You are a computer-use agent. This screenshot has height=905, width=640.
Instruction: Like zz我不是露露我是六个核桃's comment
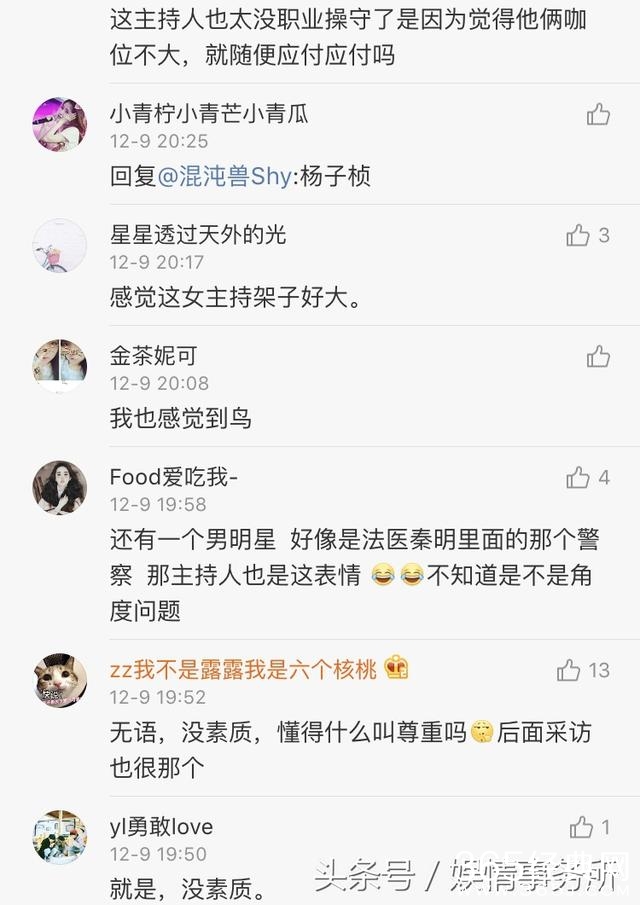click(569, 670)
